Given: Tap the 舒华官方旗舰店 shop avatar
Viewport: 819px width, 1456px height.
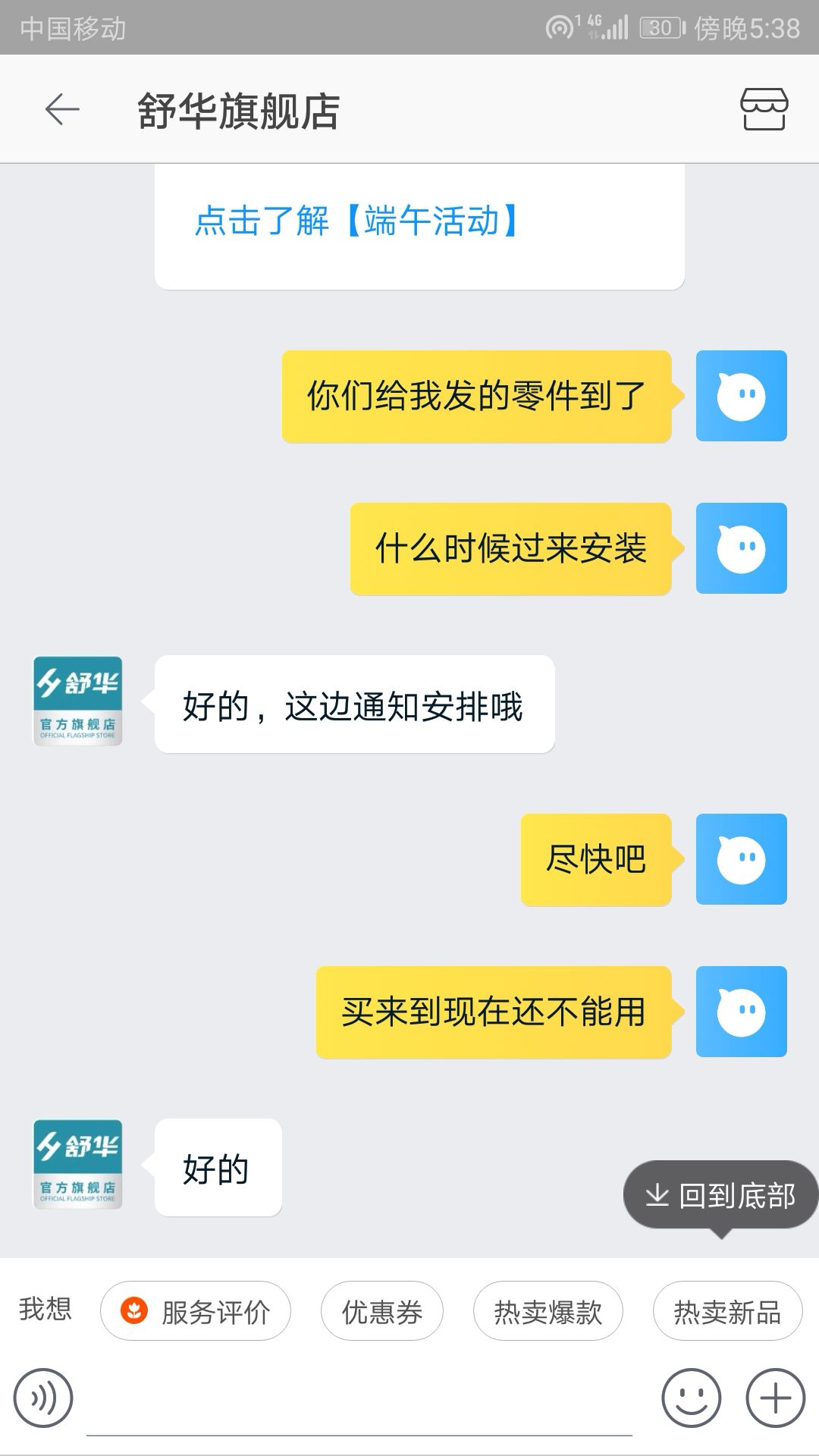Looking at the screenshot, I should 78,701.
